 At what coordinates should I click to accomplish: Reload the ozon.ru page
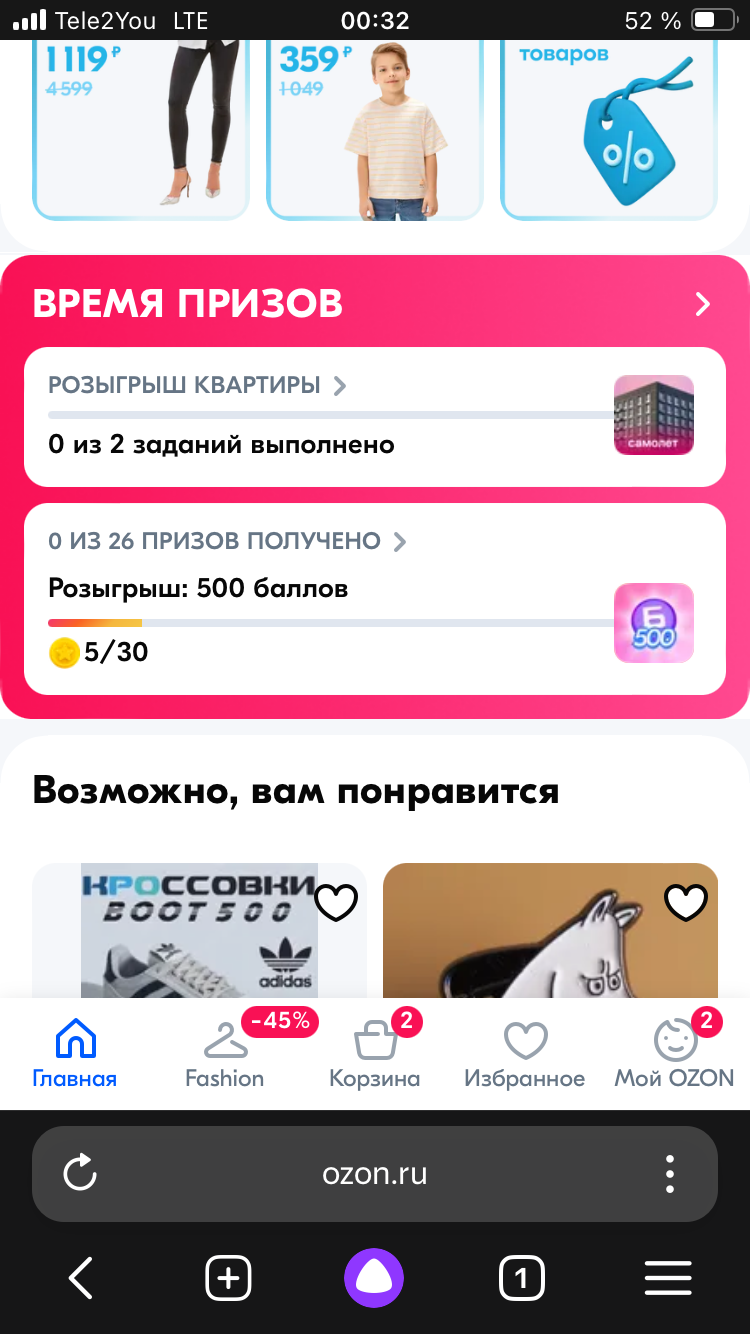click(x=80, y=1173)
